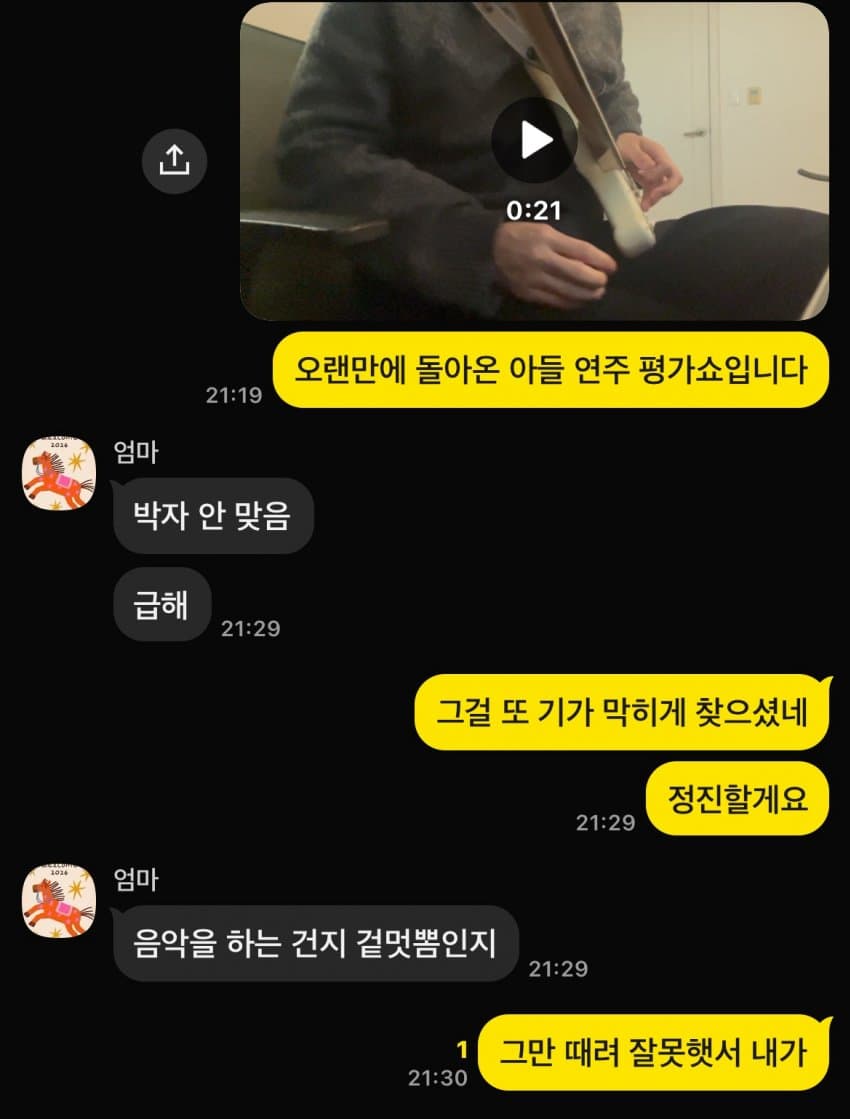
Task: Open 엄마's profile picture beside 박자 안 맞음
Action: [x=59, y=473]
